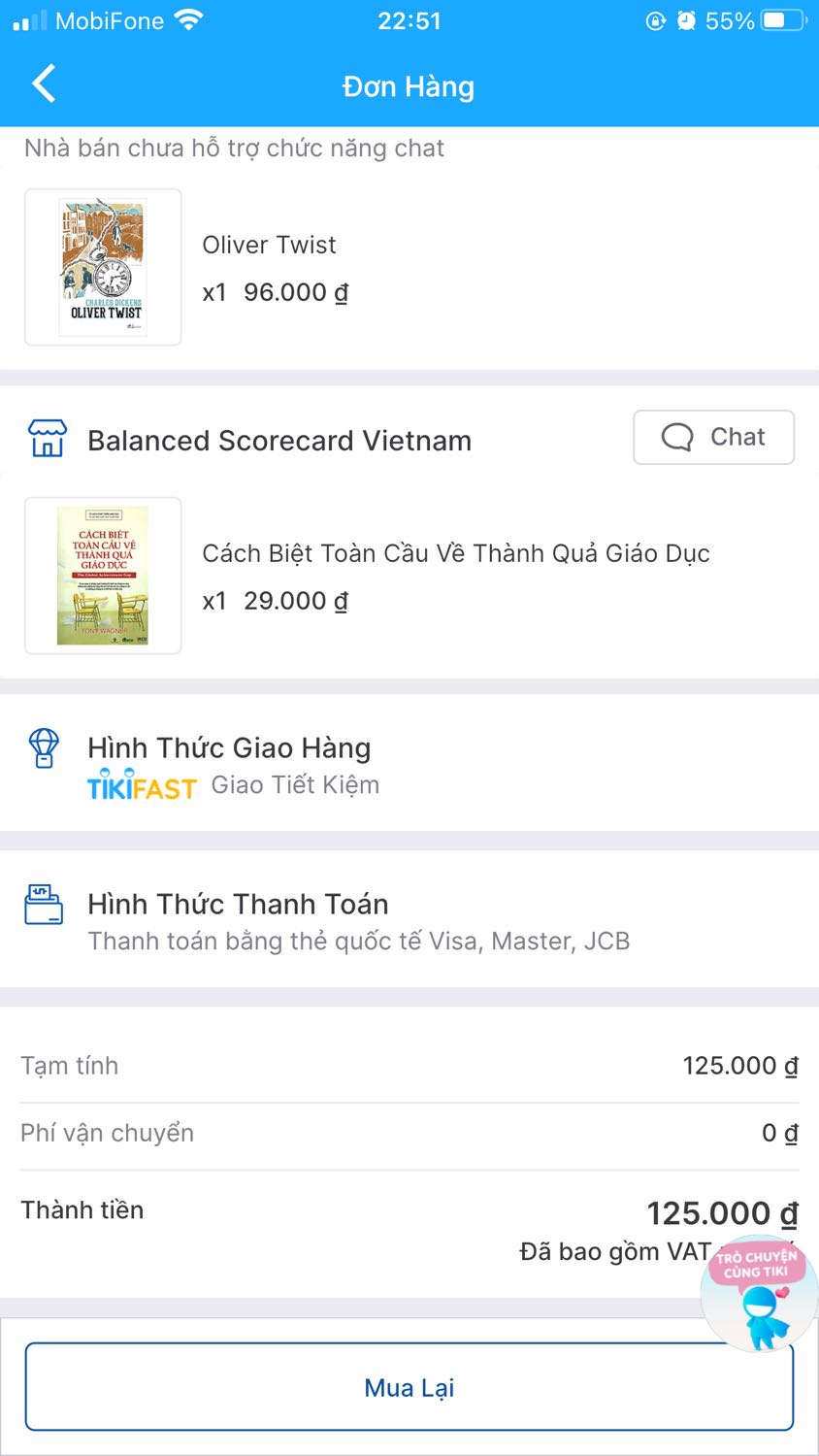Select the Balanced Scorecard Vietnam store icon

tap(43, 439)
